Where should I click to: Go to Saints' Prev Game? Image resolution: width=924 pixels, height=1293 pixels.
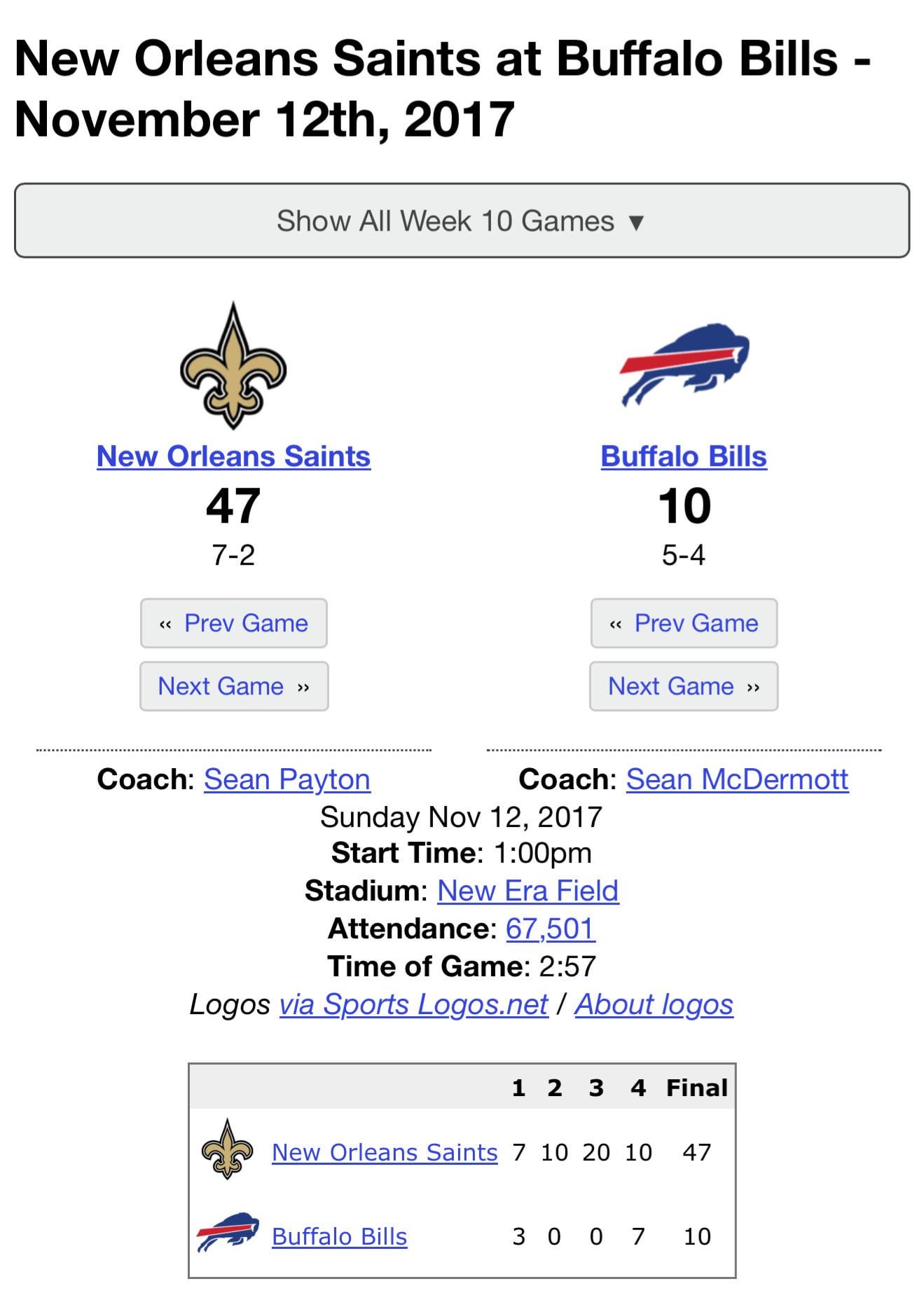point(233,623)
